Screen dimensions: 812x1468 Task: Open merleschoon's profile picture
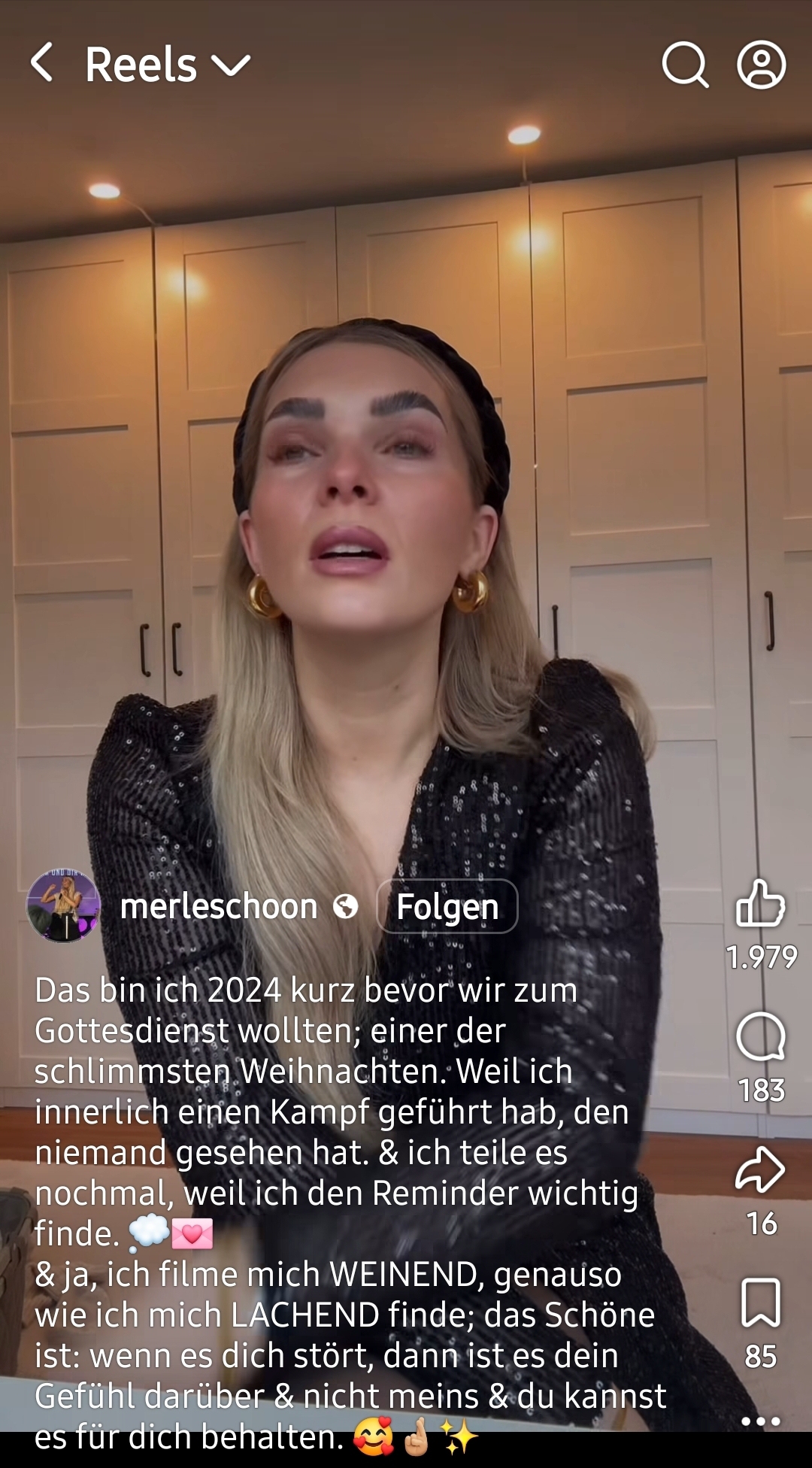click(64, 906)
